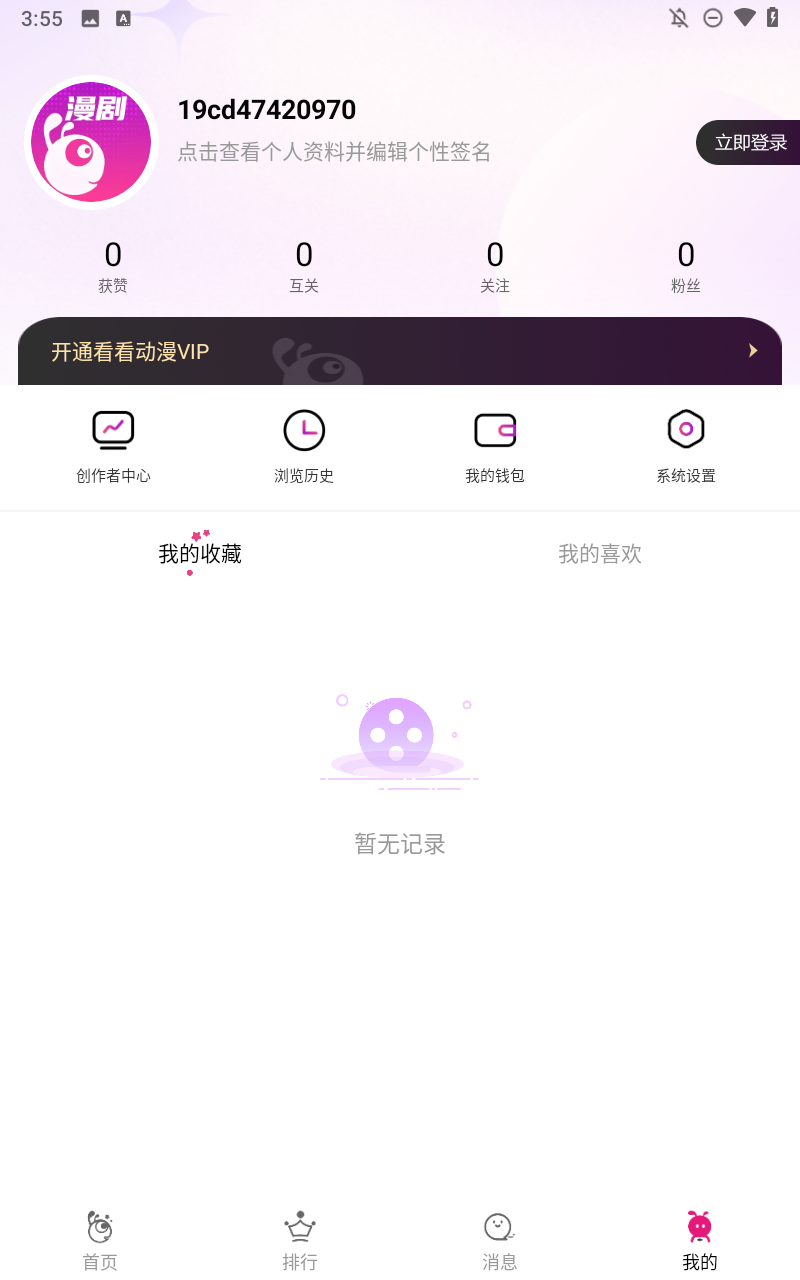View the 获赞 likes received count
The image size is (800, 1280).
click(113, 267)
